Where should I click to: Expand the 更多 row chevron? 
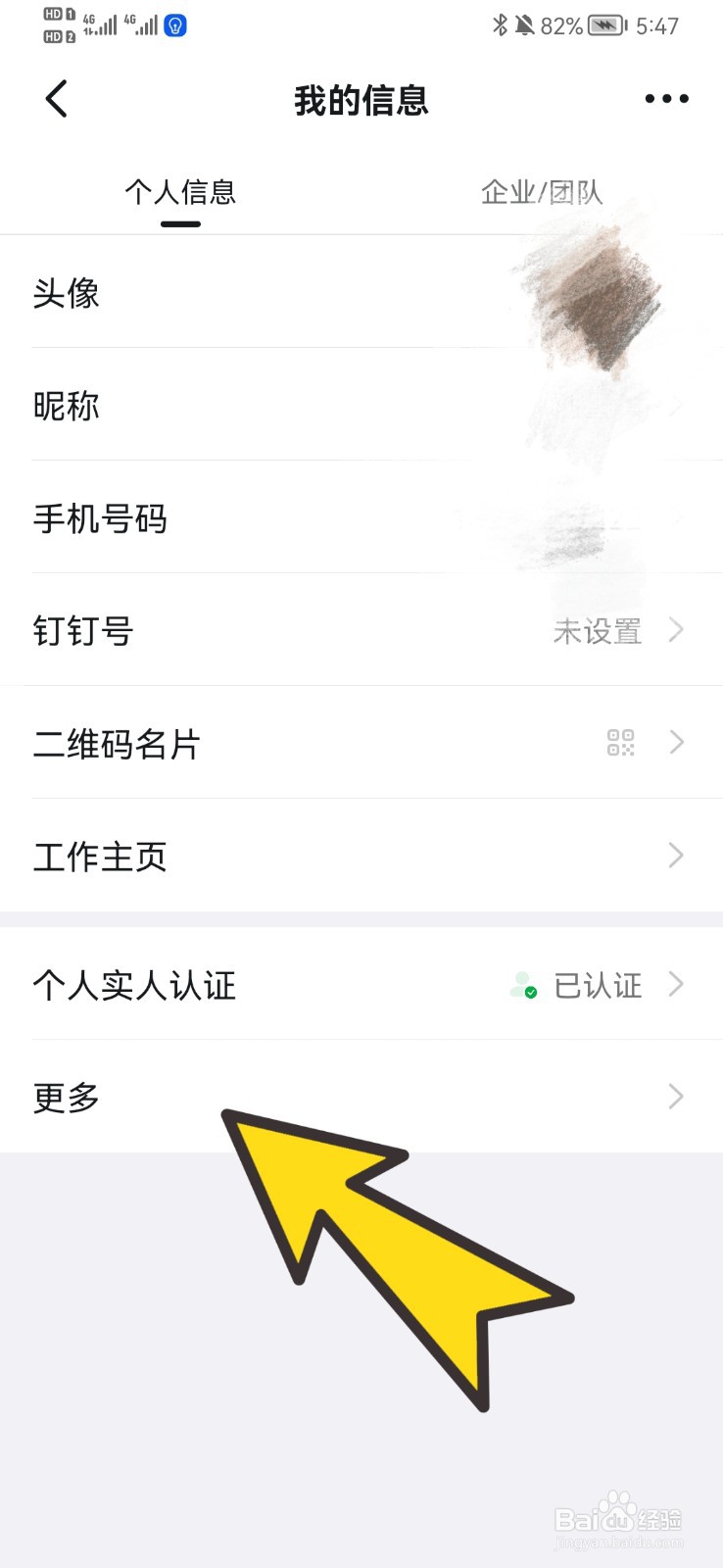[x=675, y=1097]
